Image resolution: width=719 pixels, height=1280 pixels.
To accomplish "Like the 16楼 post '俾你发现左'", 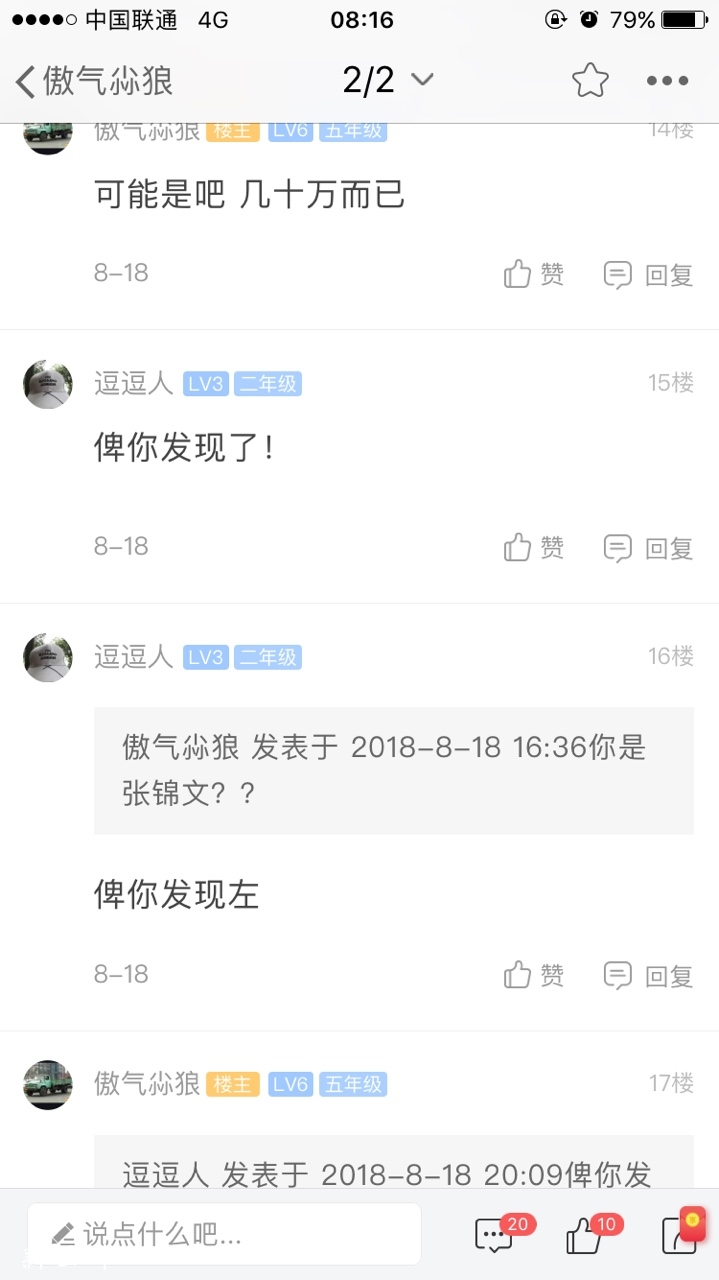I will (x=534, y=975).
